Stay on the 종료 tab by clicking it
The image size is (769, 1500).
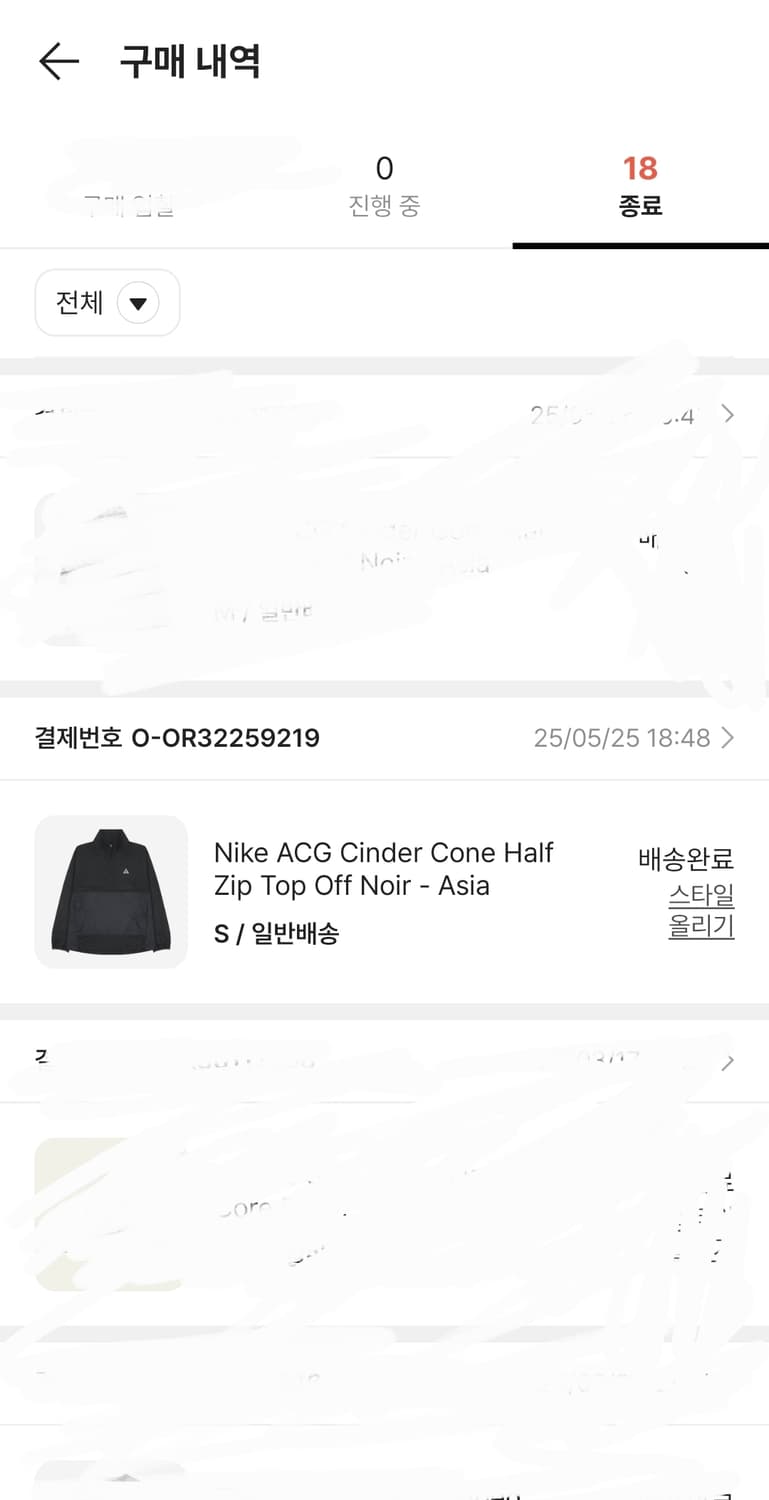(x=640, y=185)
